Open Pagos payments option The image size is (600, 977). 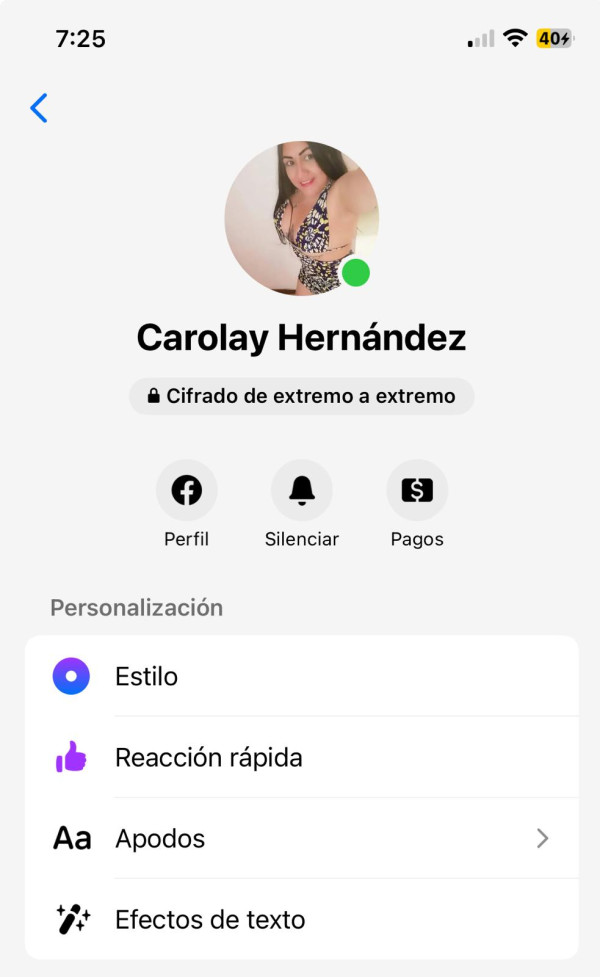(x=417, y=490)
